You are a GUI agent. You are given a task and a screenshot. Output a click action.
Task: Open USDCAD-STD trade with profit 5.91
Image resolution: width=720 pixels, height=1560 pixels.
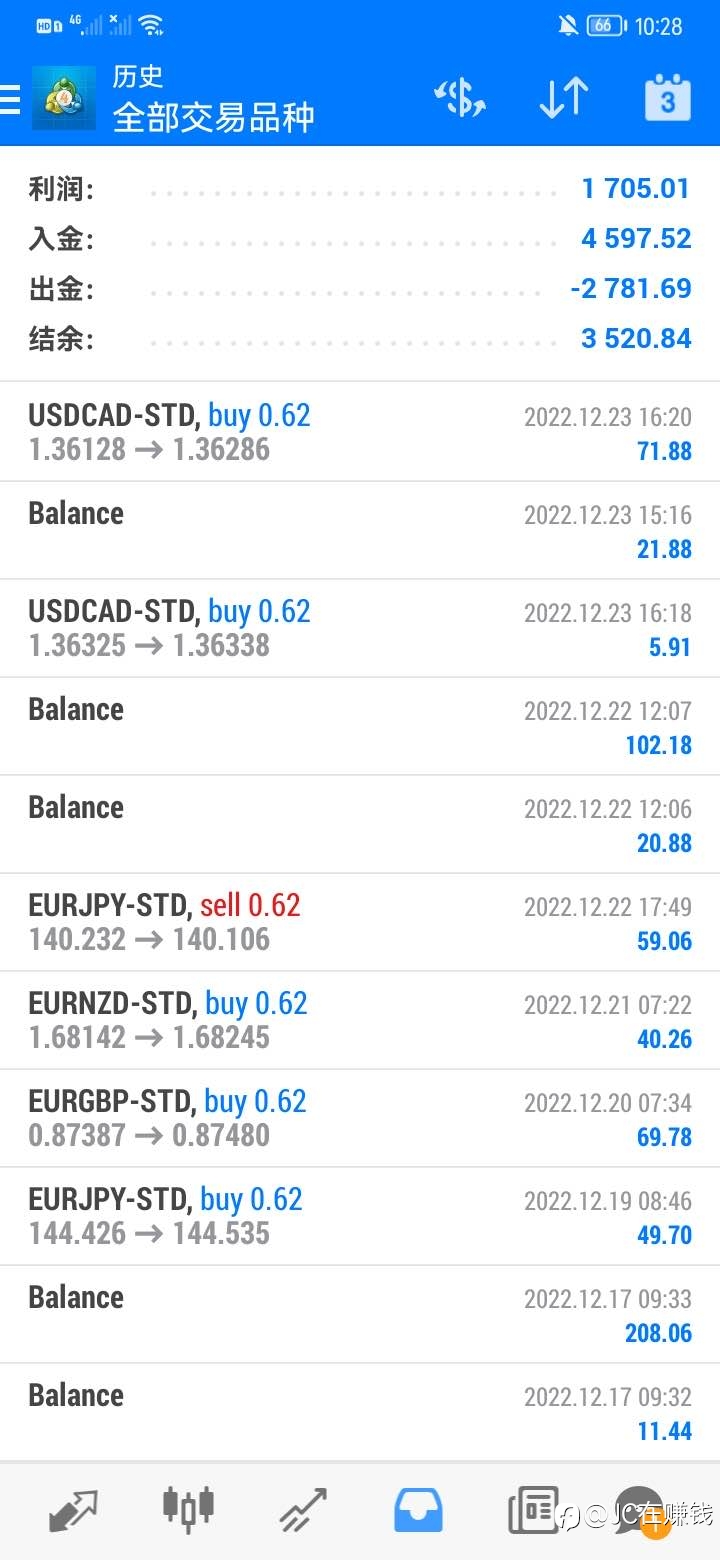(360, 628)
